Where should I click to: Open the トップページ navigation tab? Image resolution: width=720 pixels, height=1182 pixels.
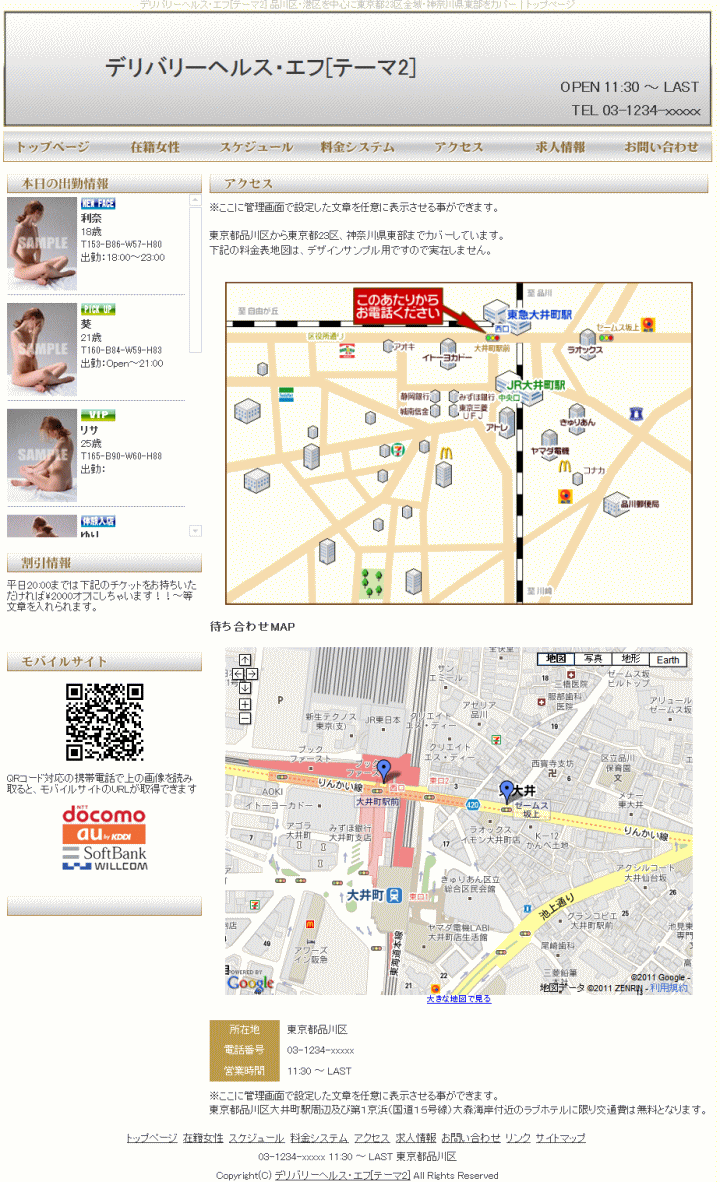pos(53,147)
